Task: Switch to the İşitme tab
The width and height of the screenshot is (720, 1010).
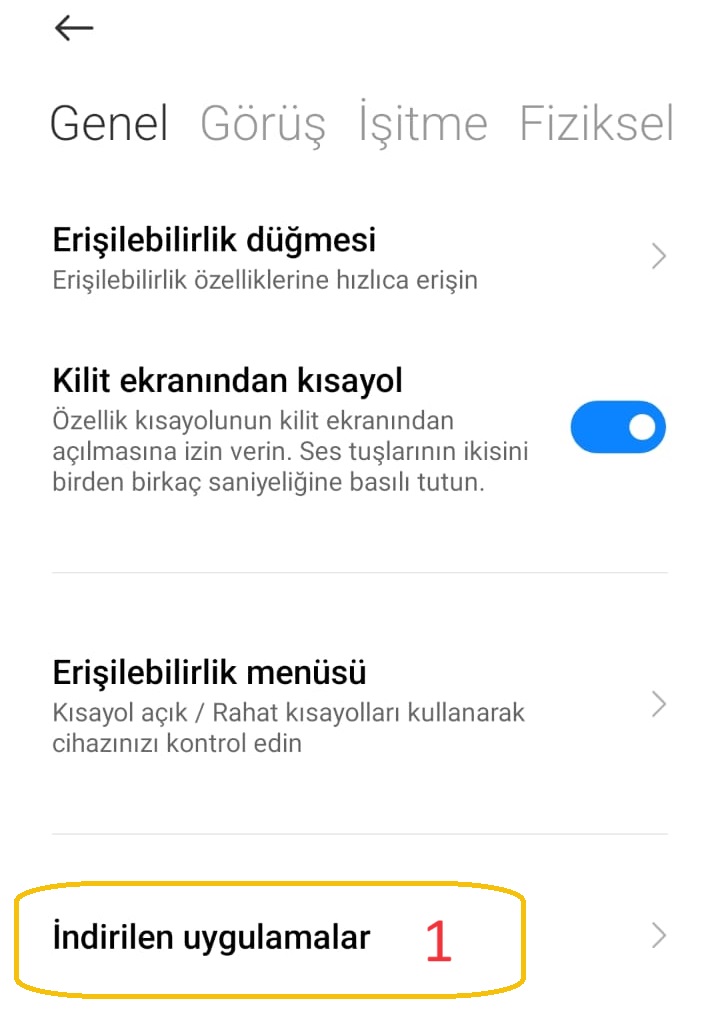Action: tap(423, 124)
